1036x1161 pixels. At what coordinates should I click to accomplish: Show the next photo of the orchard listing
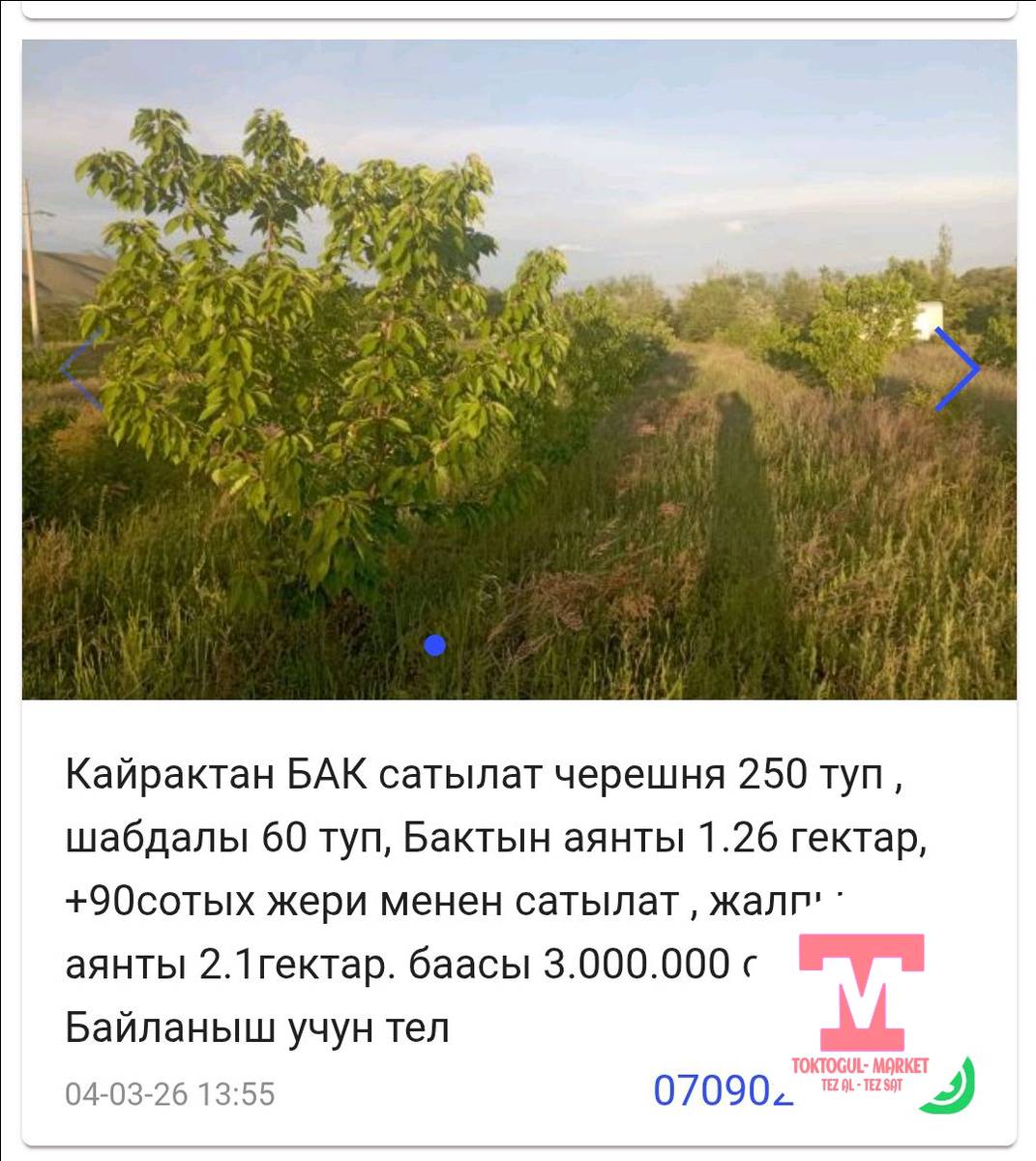(956, 369)
